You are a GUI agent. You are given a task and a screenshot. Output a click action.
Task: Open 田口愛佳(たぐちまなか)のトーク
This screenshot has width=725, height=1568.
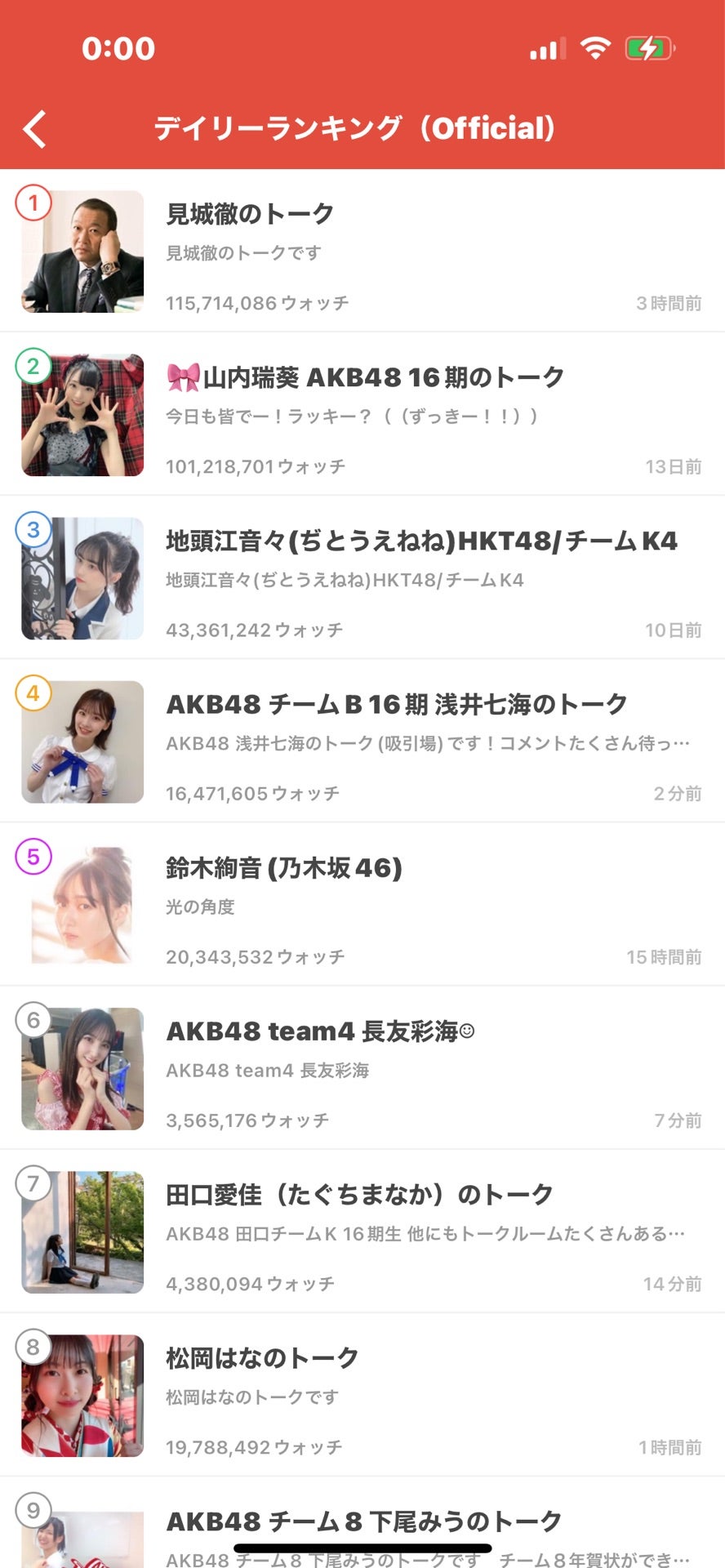click(x=362, y=1232)
